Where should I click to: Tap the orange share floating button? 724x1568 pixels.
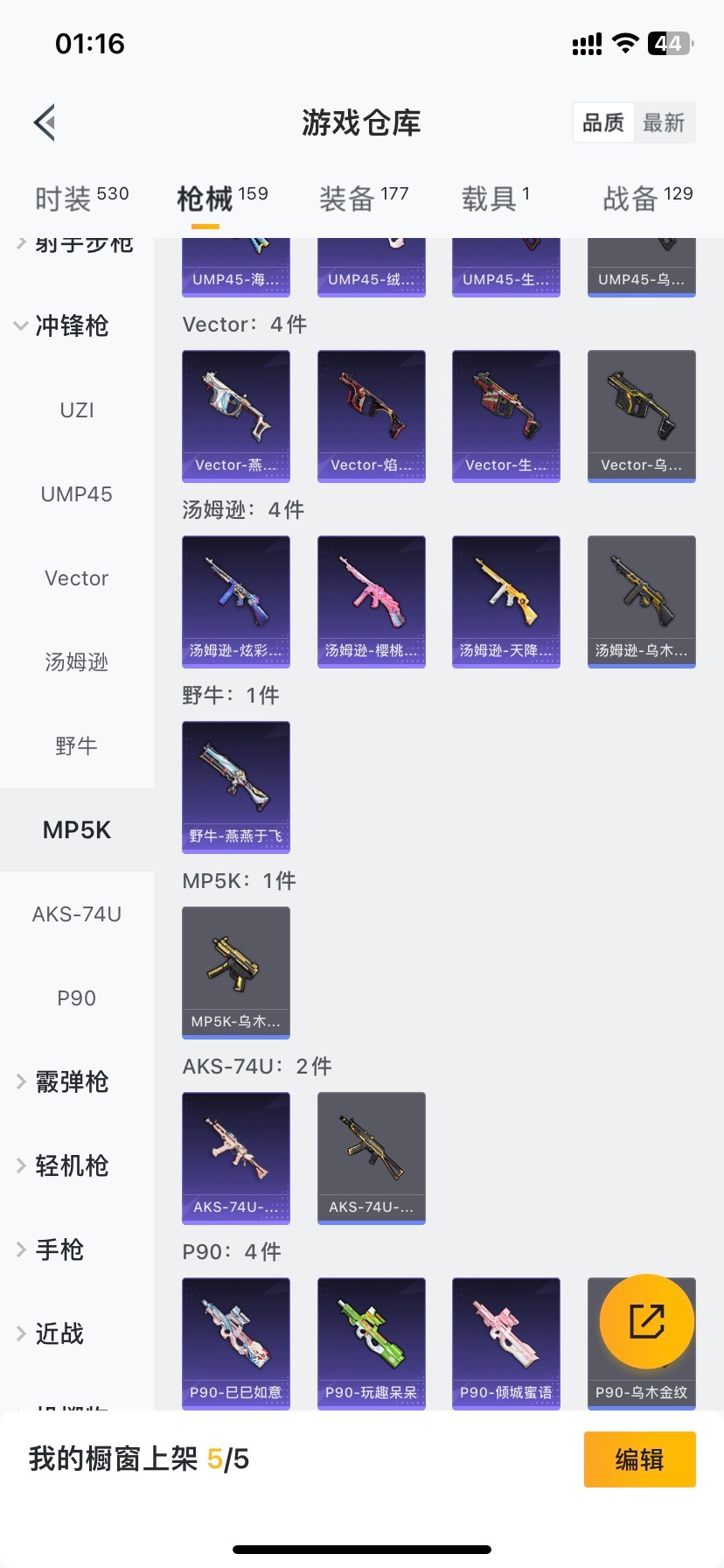647,1321
